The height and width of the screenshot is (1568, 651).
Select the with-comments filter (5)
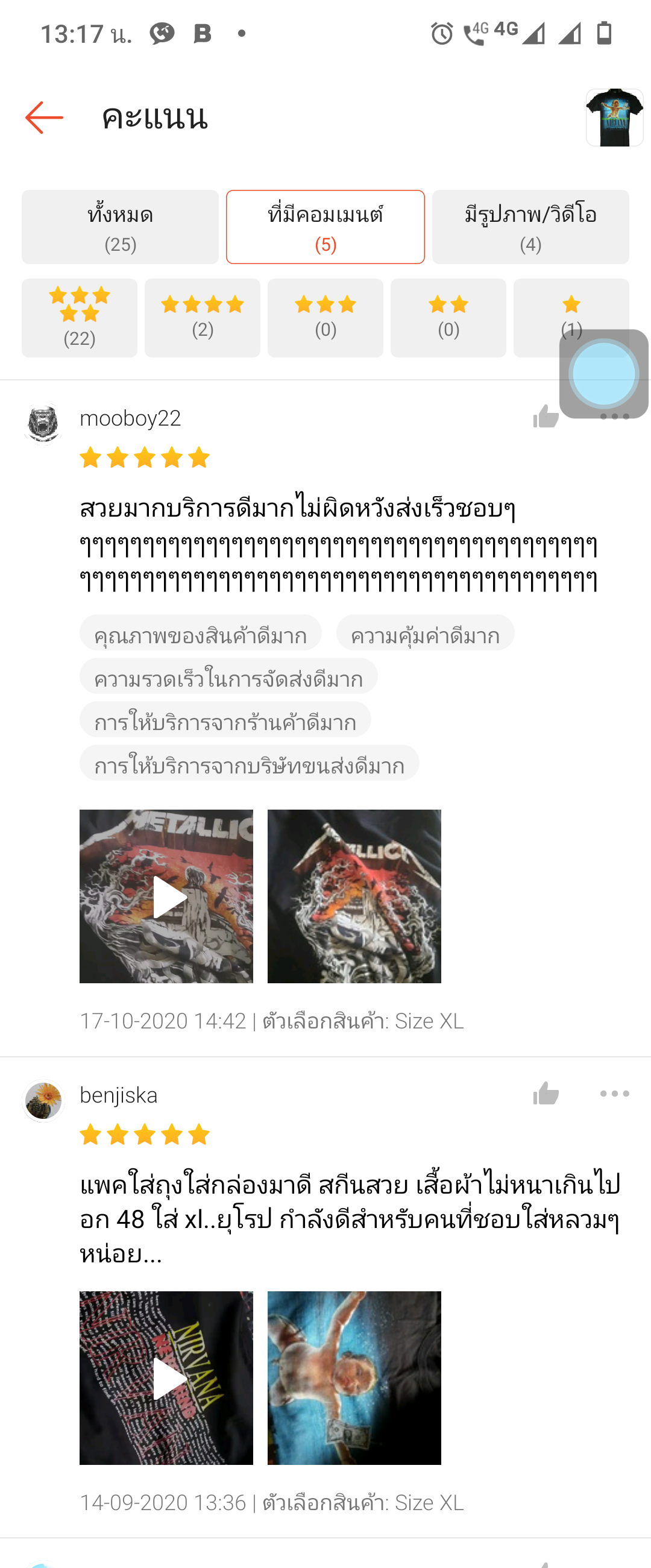click(325, 227)
